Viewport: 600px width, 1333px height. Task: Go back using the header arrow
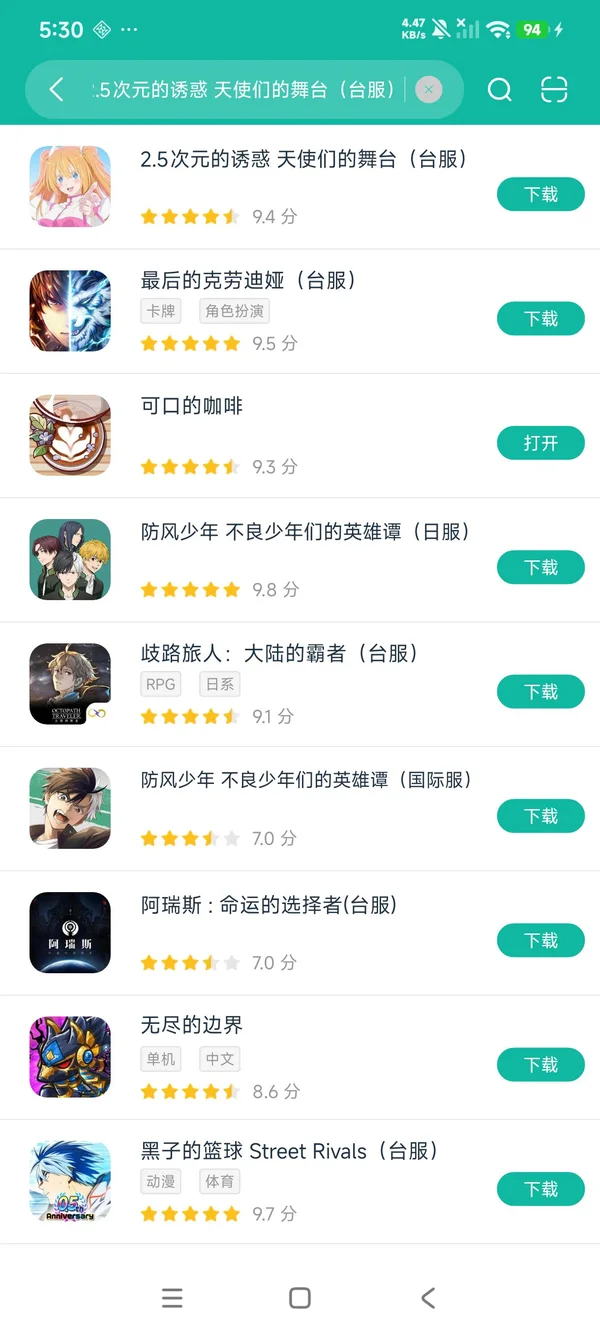(56, 90)
